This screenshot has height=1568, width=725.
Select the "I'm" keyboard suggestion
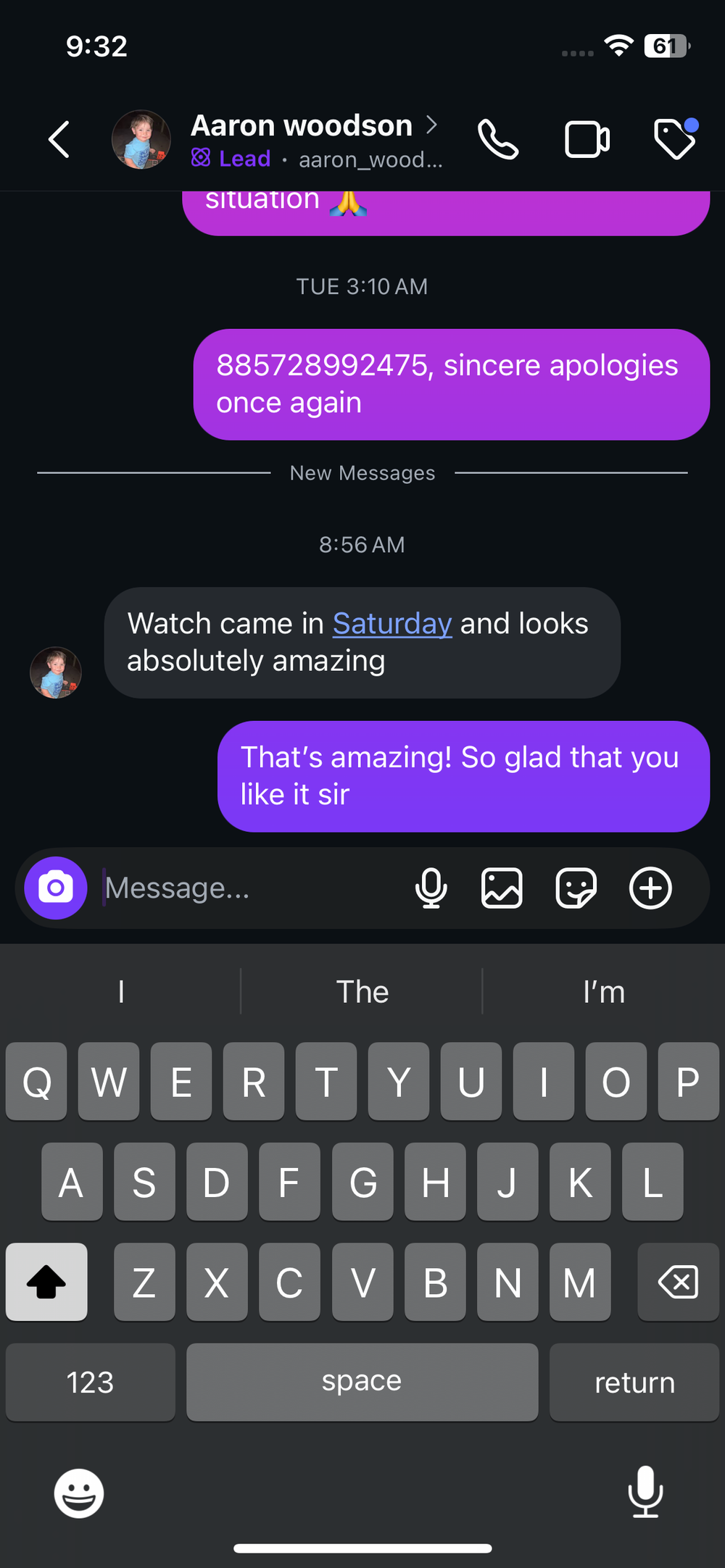coord(603,991)
